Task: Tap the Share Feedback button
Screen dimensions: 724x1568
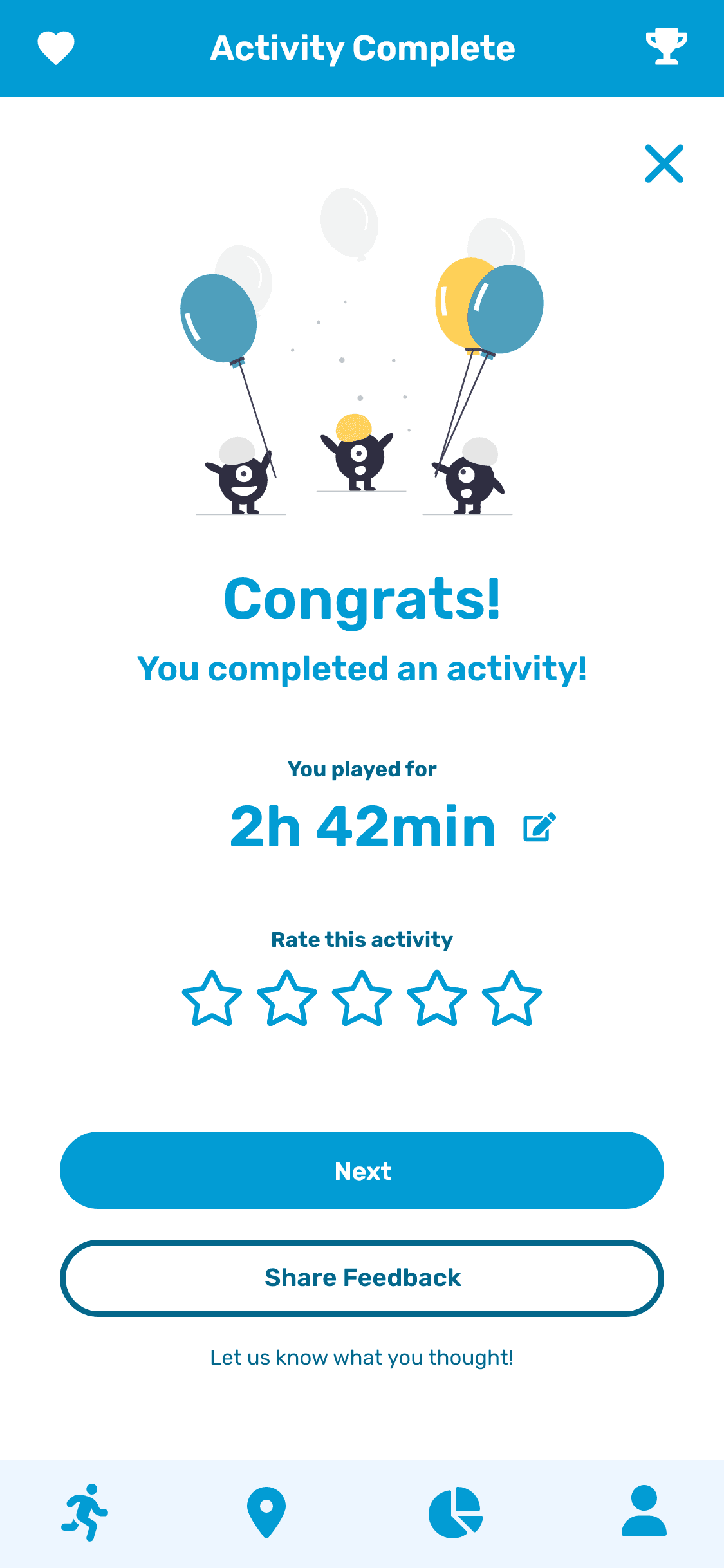Action: point(362,1278)
